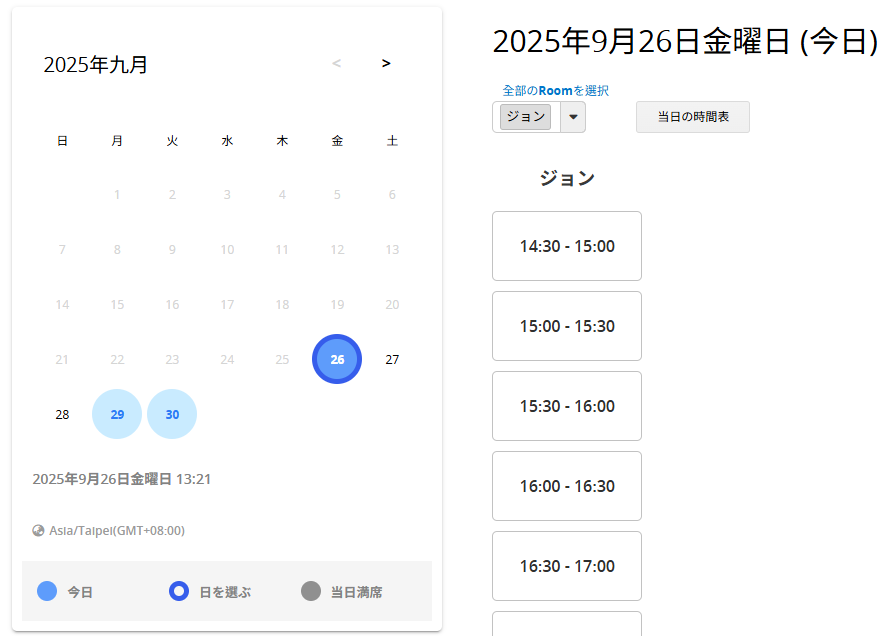
Task: Reserve the 16:00 - 16:30 slot
Action: click(566, 486)
